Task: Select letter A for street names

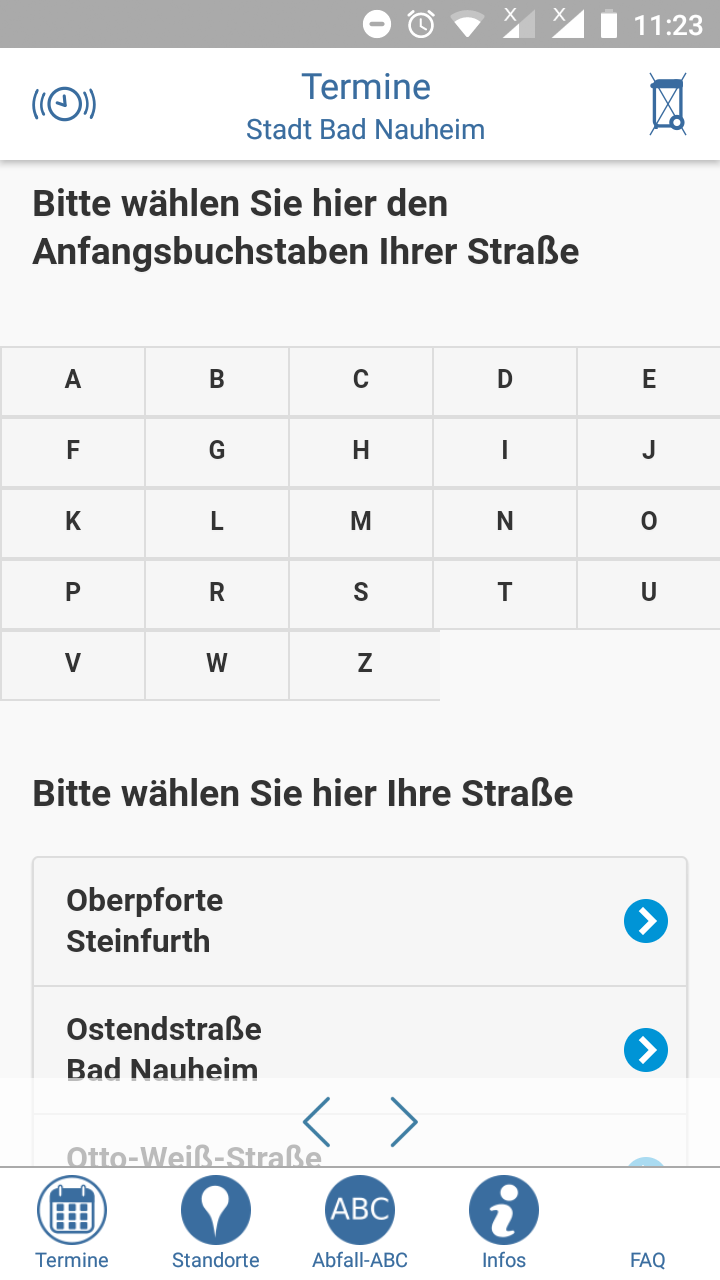Action: 73,380
